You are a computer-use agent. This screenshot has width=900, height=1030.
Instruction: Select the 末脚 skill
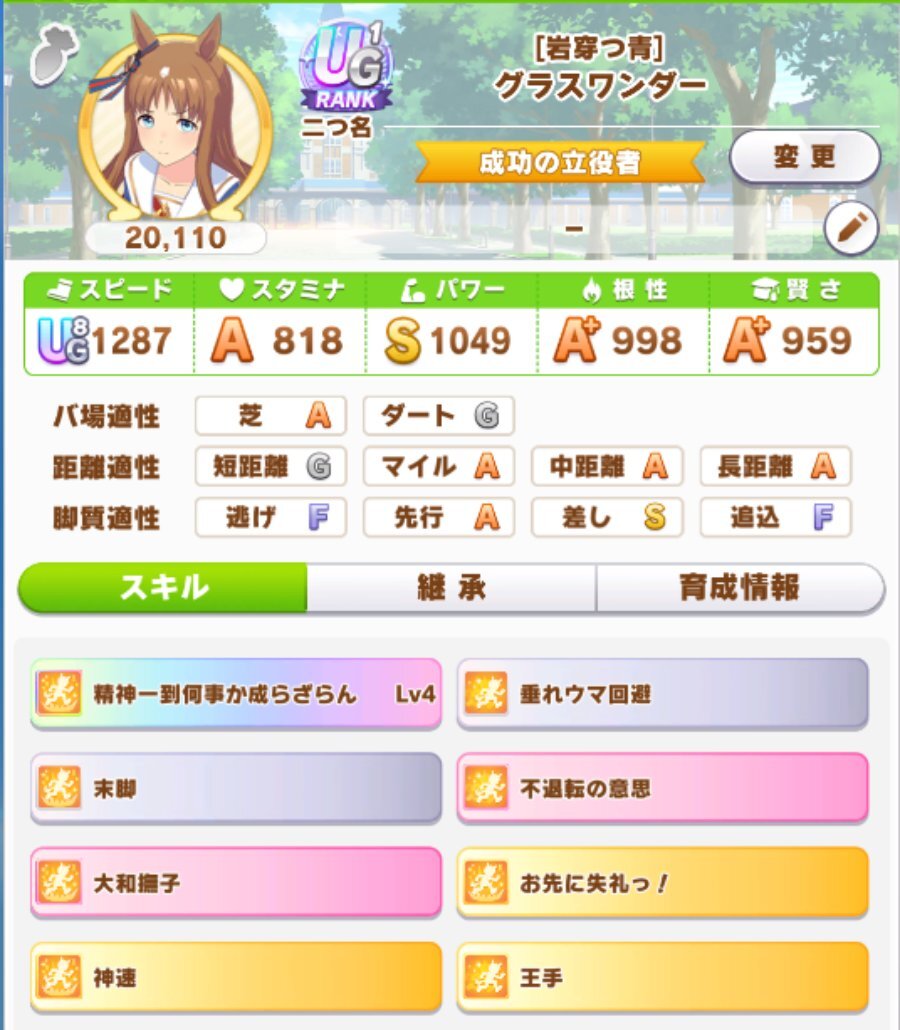[236, 788]
